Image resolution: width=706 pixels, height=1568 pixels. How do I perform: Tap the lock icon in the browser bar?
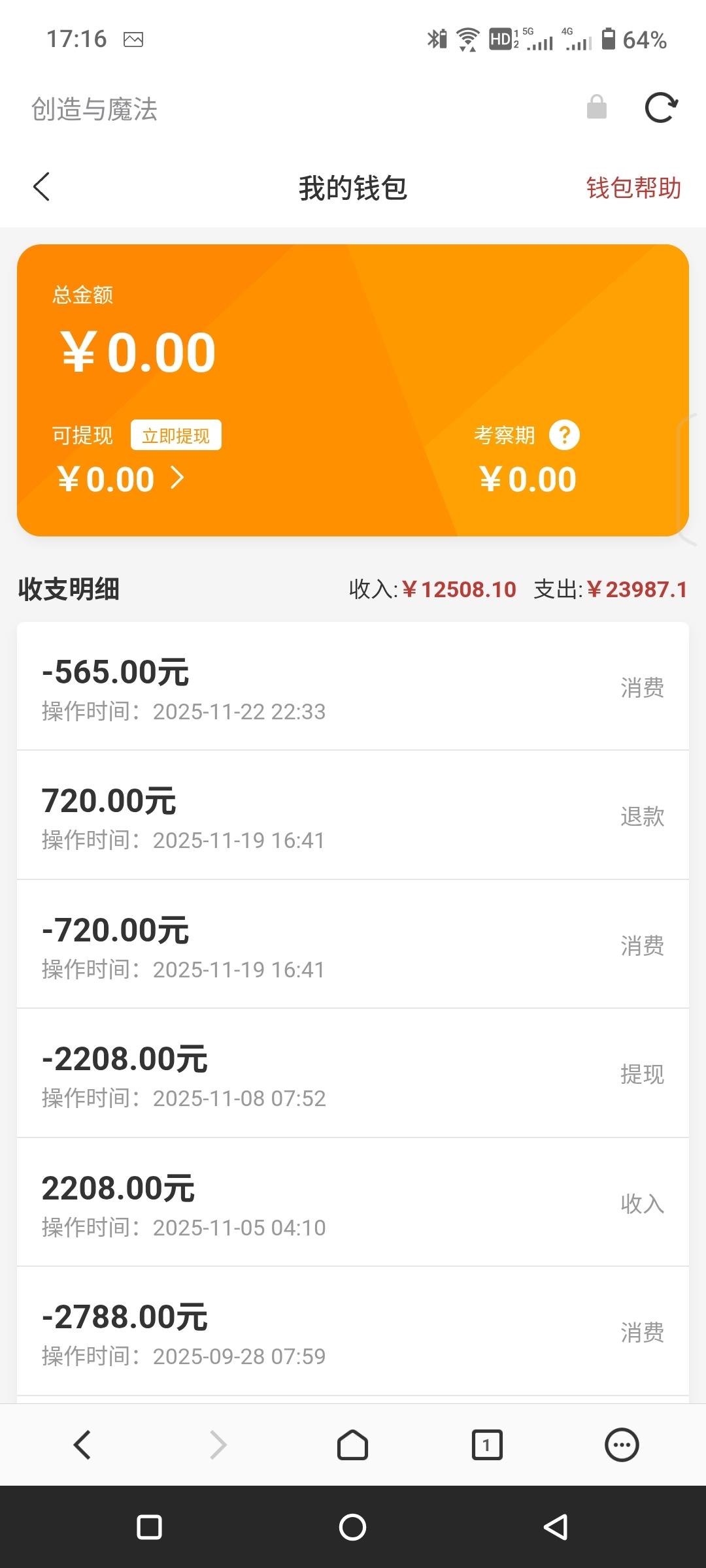[596, 107]
